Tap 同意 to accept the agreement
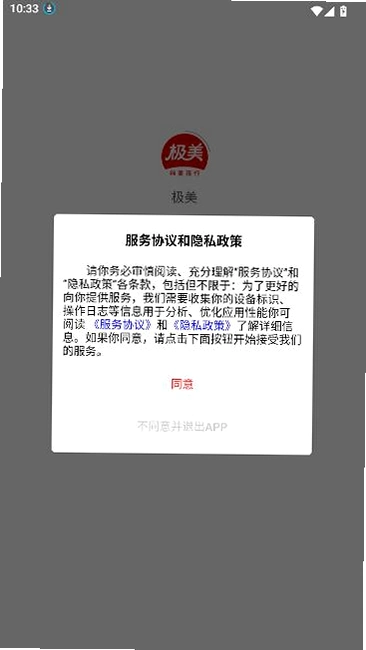Image resolution: width=366 pixels, height=650 pixels. (x=182, y=384)
